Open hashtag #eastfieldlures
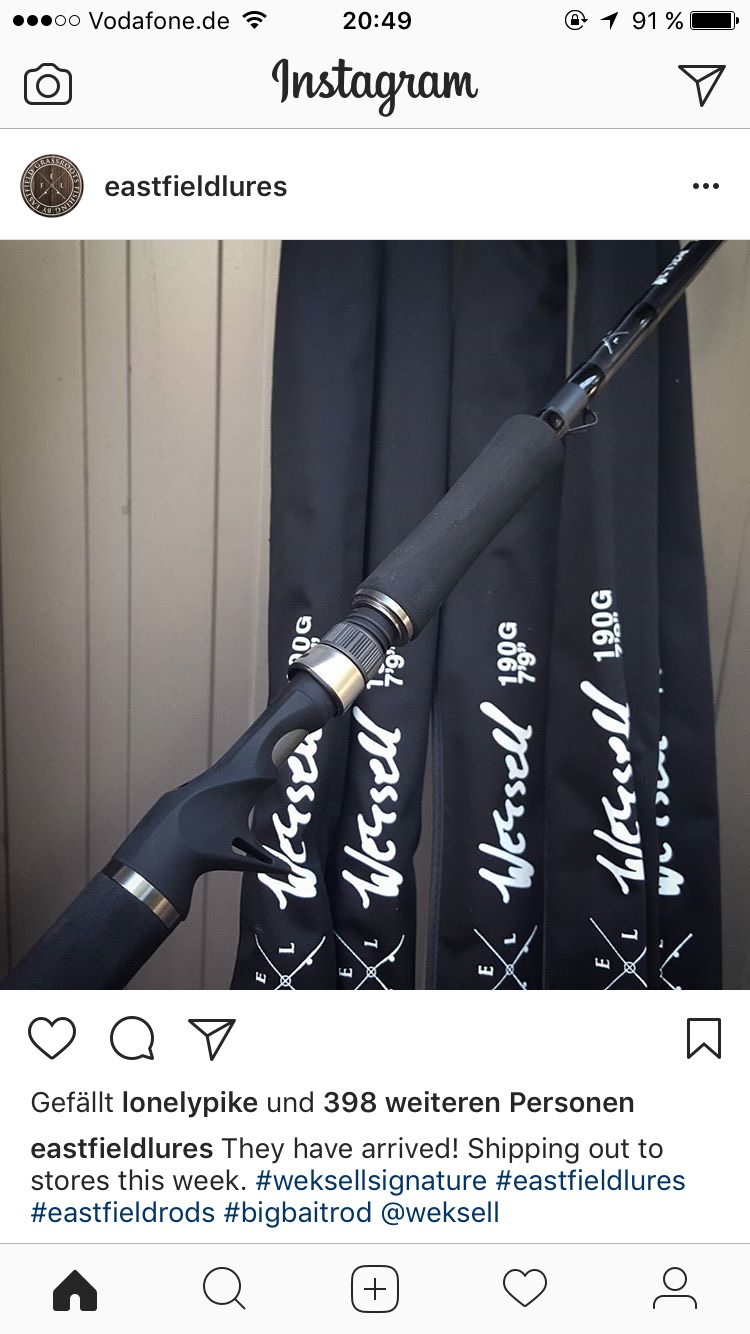The width and height of the screenshot is (750, 1334). [590, 1180]
